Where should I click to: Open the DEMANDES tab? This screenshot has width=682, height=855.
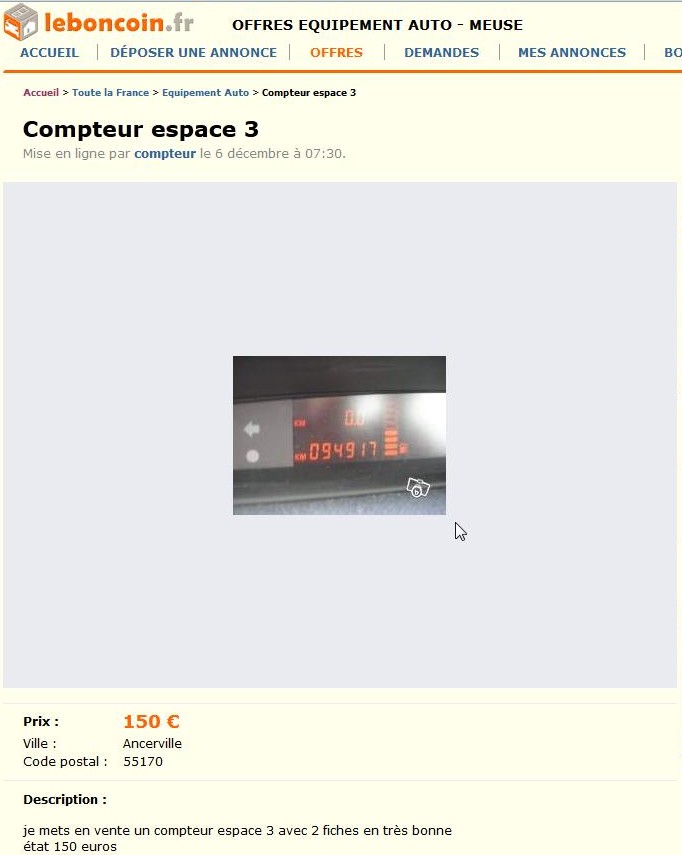click(x=441, y=52)
